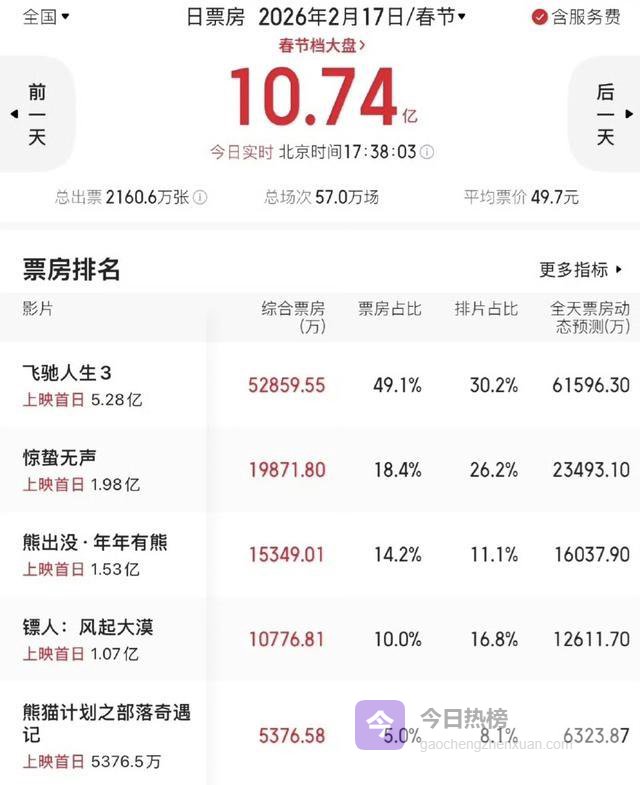Open the 春节档大盘 link
This screenshot has height=785, width=640.
pyautogui.click(x=321, y=45)
